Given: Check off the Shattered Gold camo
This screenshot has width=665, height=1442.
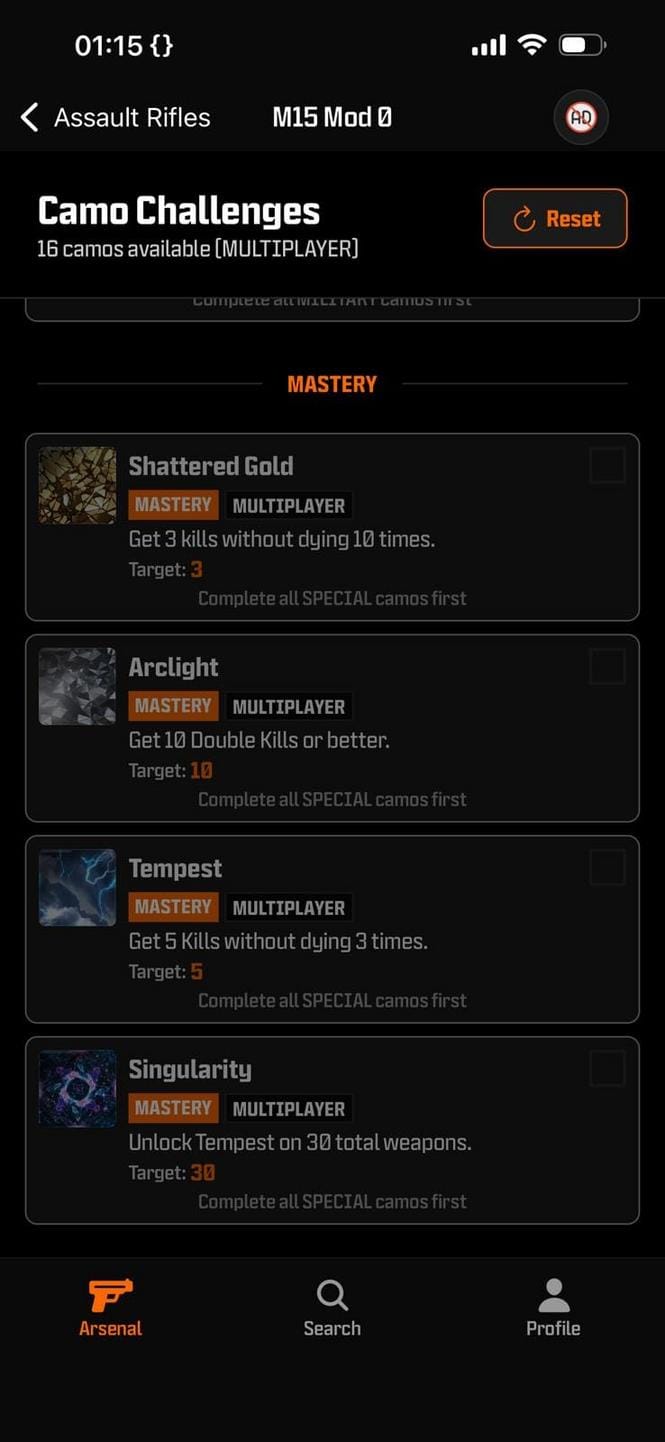Looking at the screenshot, I should [x=607, y=466].
